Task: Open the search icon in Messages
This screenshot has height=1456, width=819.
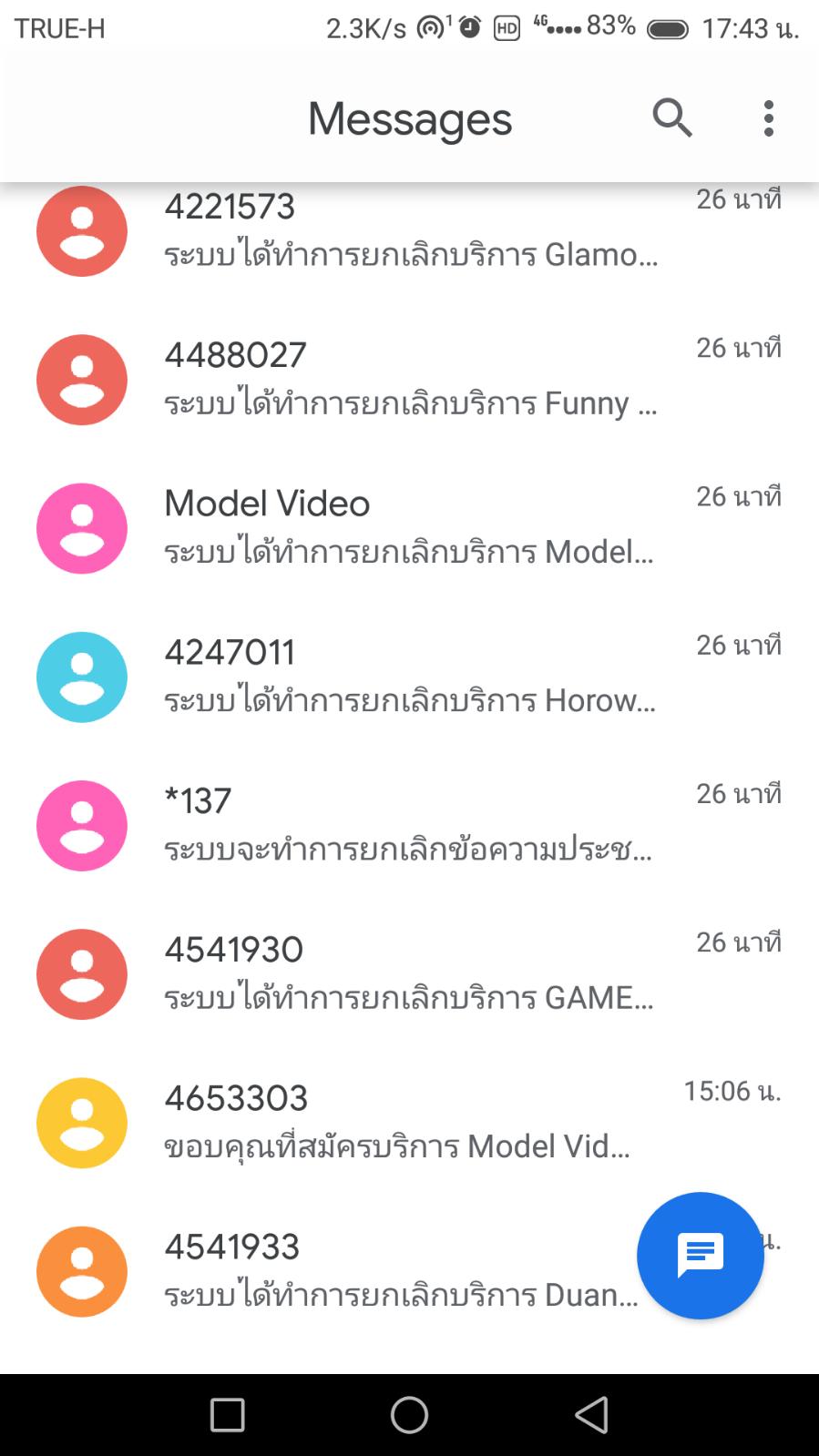Action: (x=672, y=118)
